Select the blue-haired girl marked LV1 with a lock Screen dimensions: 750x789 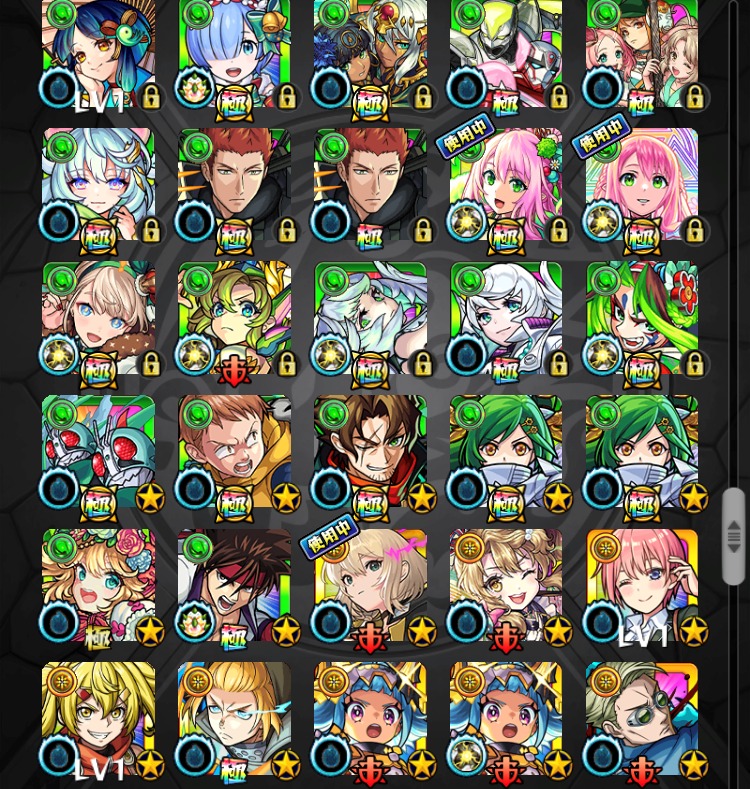click(x=98, y=55)
